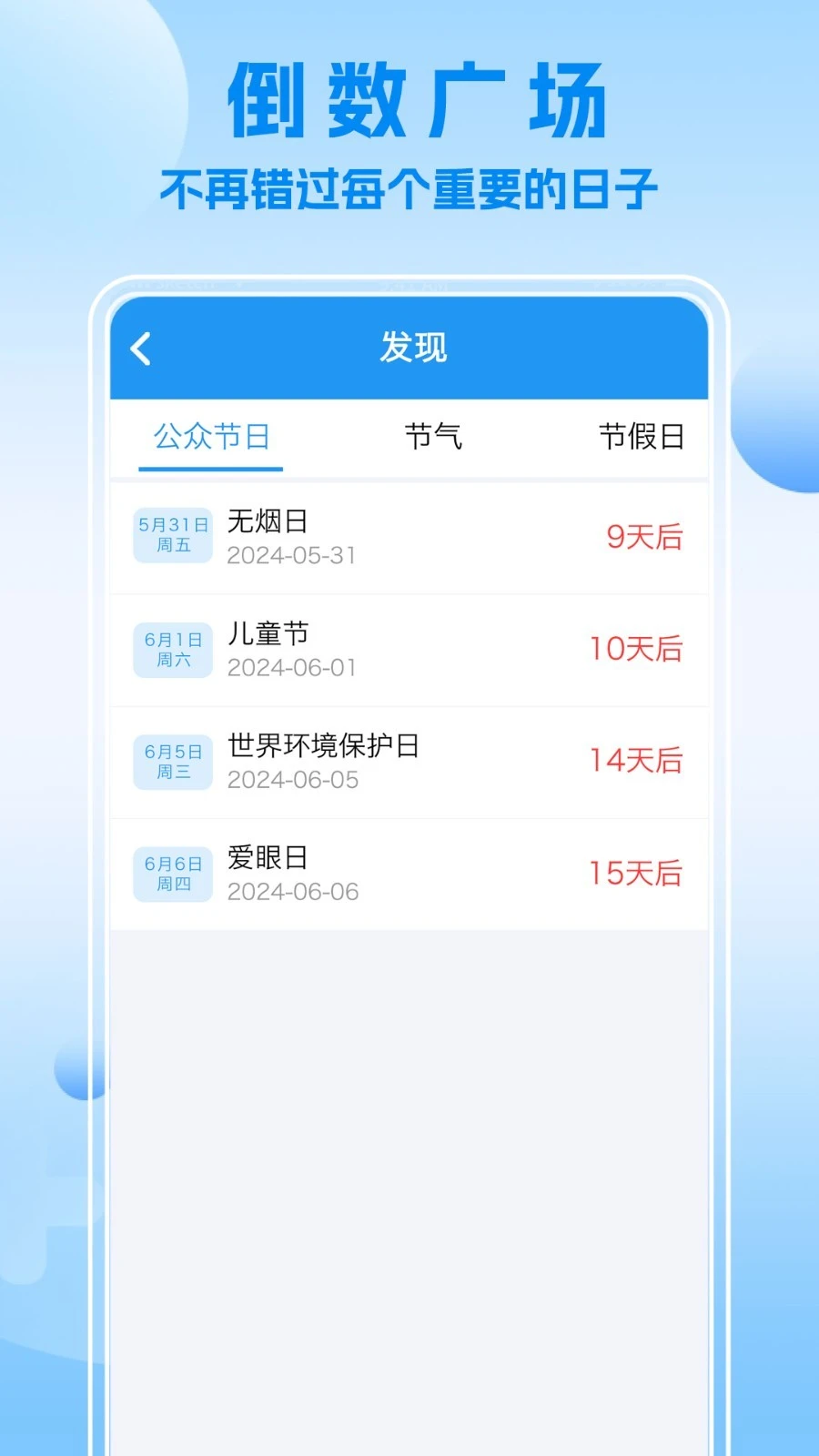Click the 2024-06-01 date text under 儿童节
Image resolution: width=819 pixels, height=1456 pixels.
293,667
